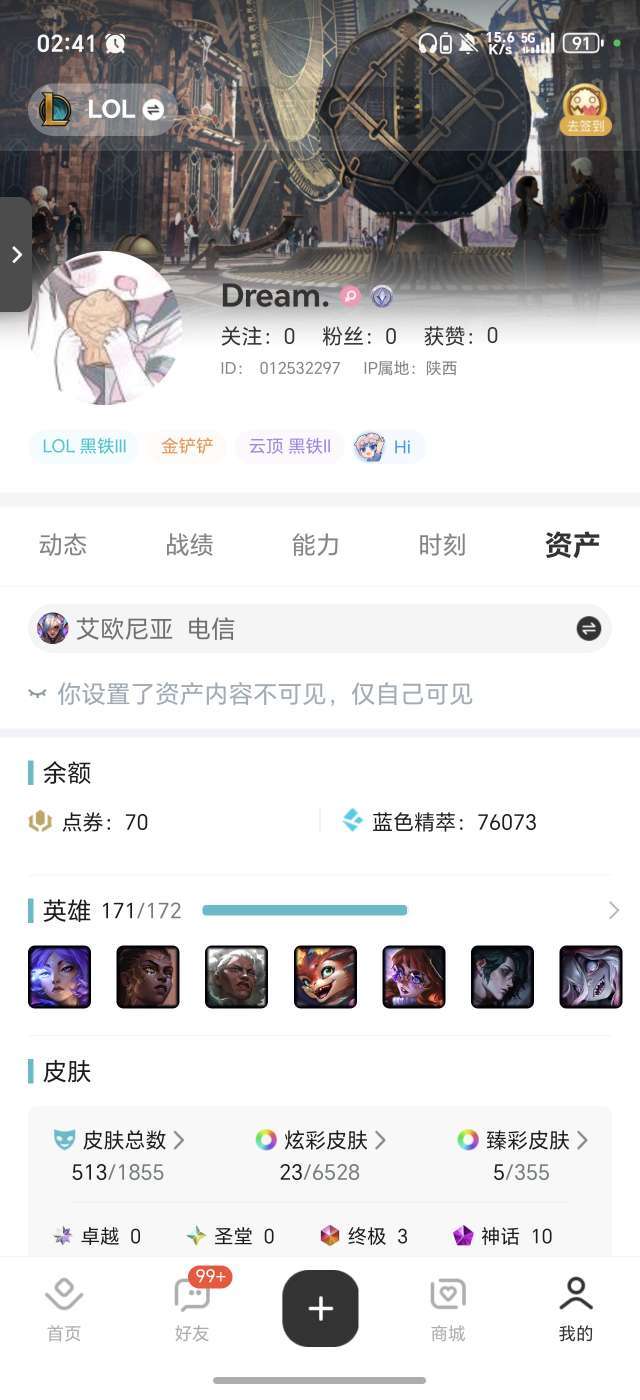Tap the 去签到 check-in icon
The height and width of the screenshot is (1400, 640).
pos(585,109)
